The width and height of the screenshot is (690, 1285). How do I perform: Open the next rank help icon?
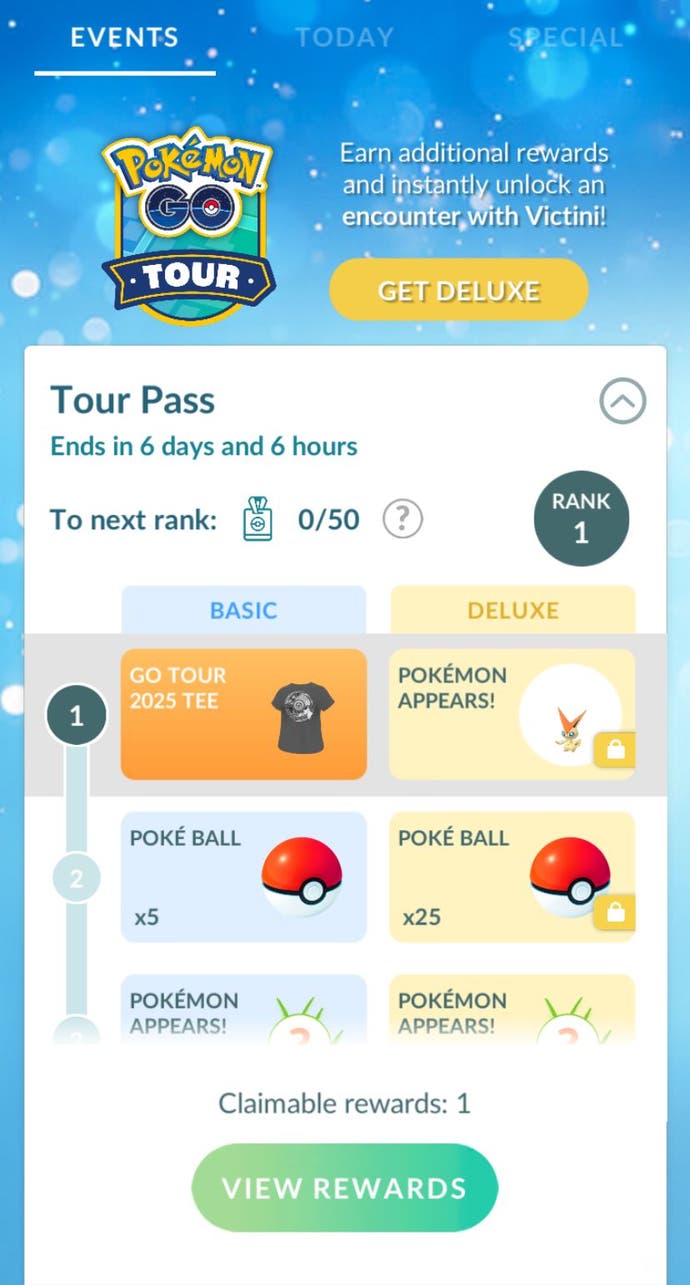[x=403, y=519]
